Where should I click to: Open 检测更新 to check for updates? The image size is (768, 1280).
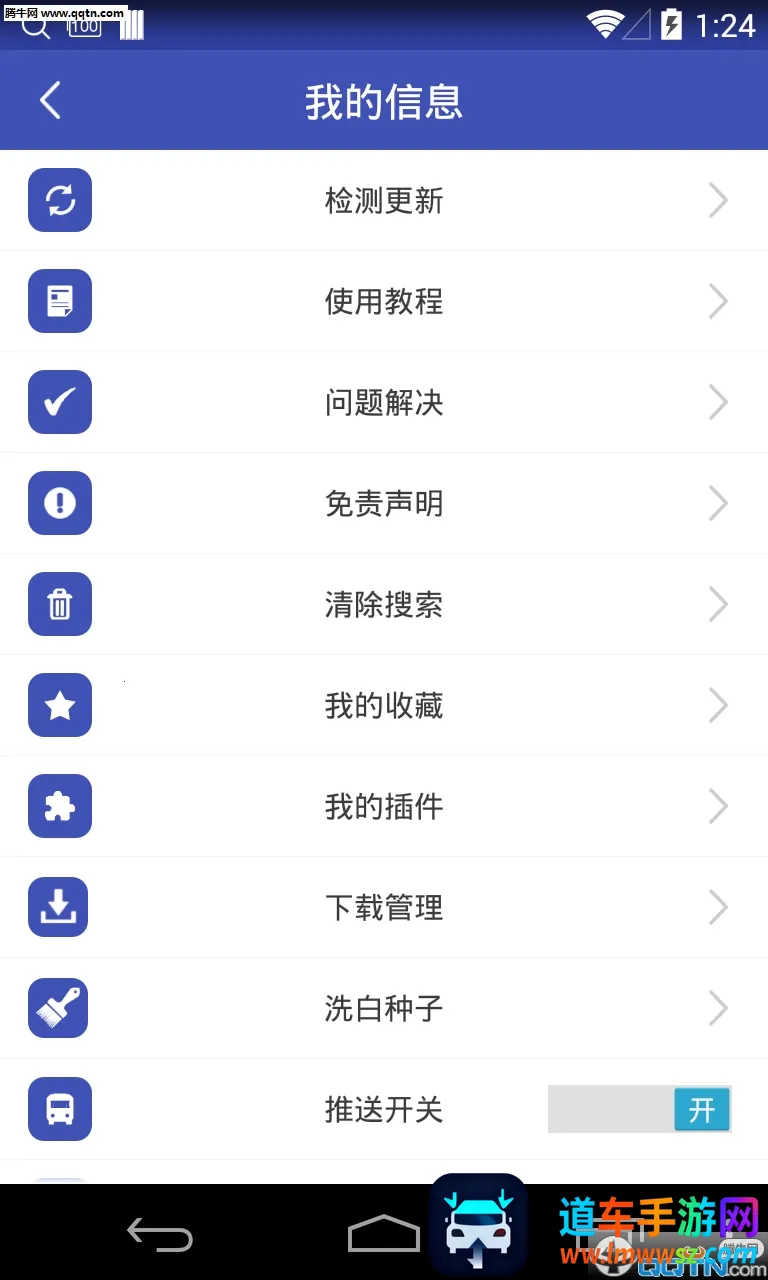pyautogui.click(x=384, y=201)
